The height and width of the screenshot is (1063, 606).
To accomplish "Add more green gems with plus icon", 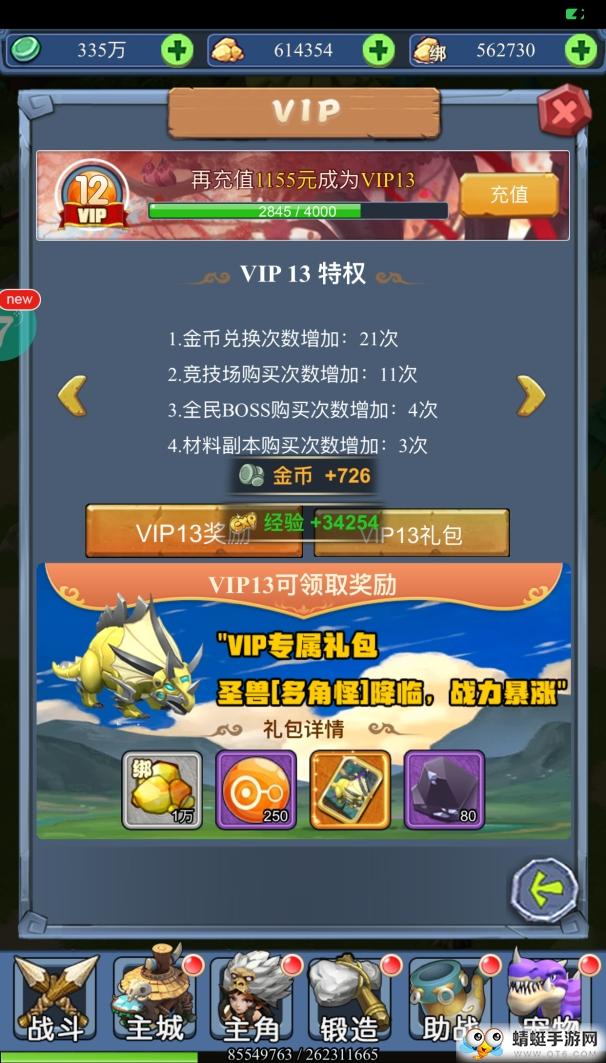I will pyautogui.click(x=176, y=49).
